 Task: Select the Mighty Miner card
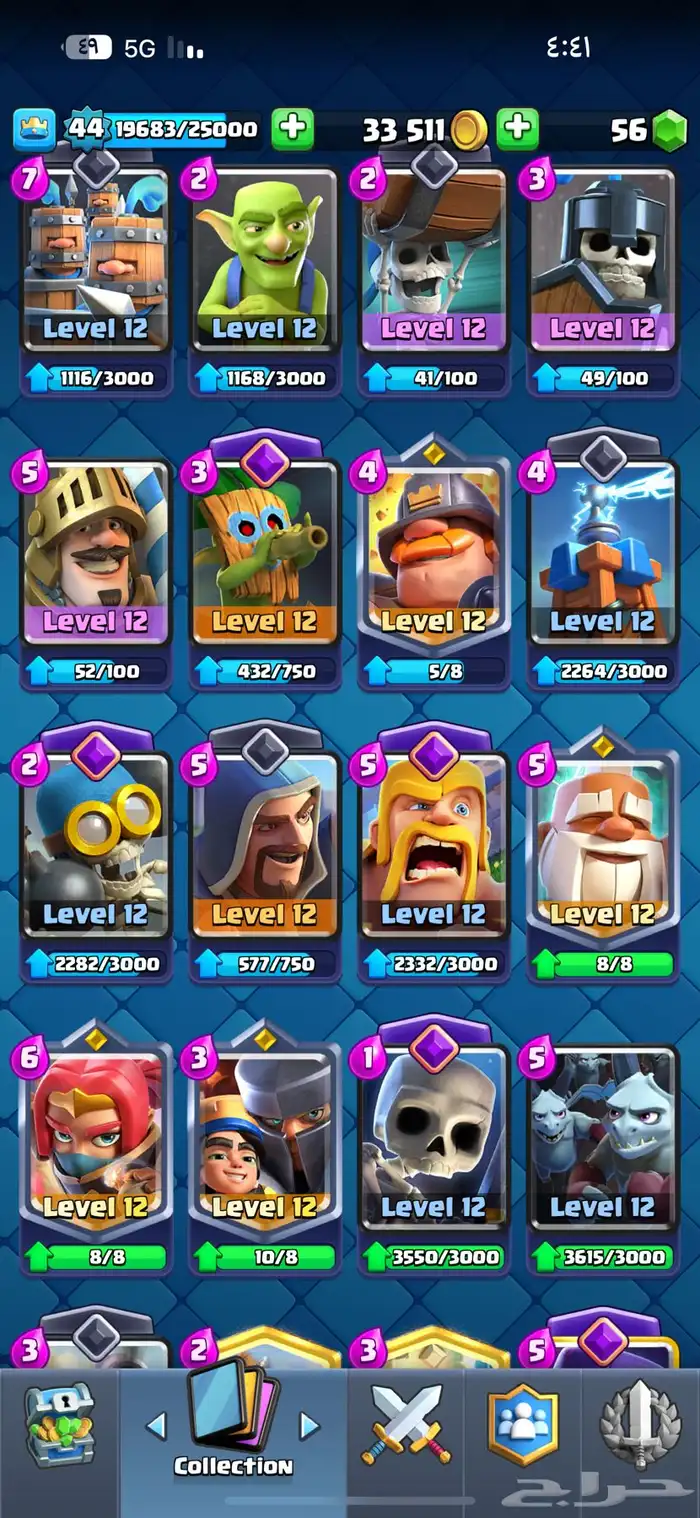pyautogui.click(x=433, y=555)
